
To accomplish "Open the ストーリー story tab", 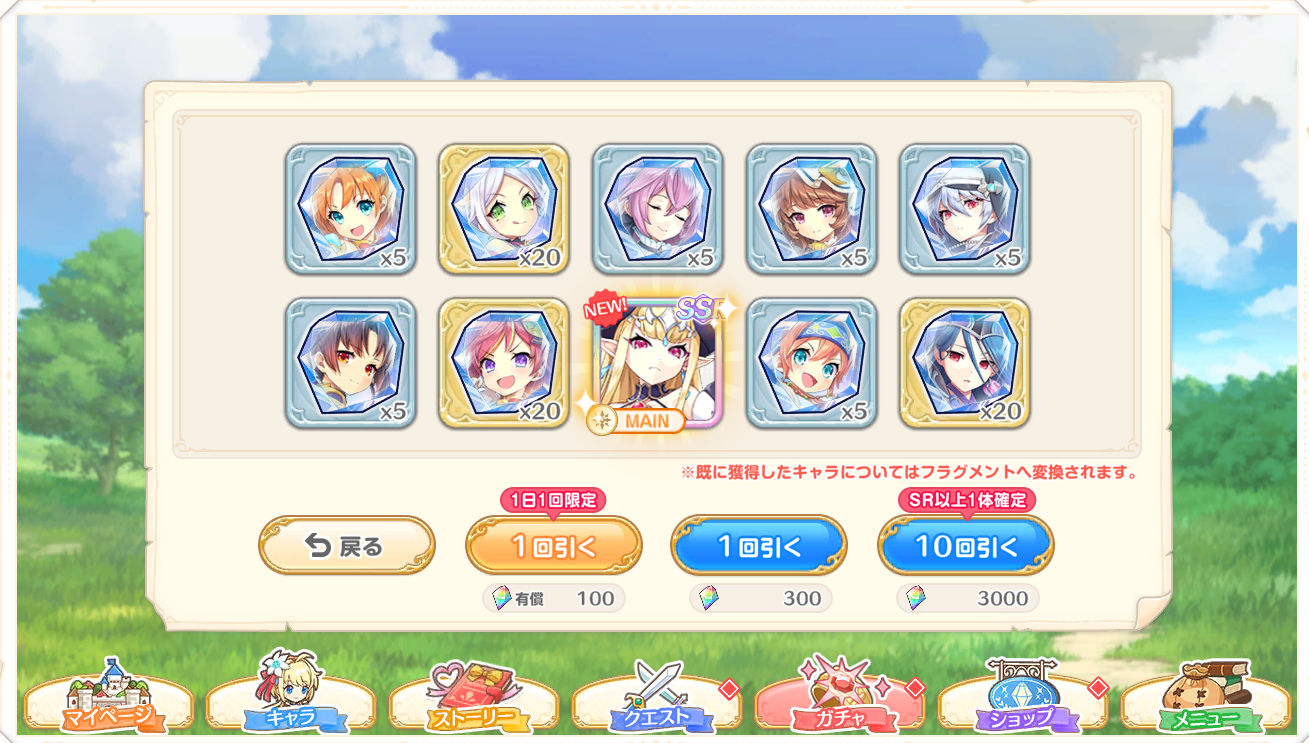I will [x=473, y=701].
